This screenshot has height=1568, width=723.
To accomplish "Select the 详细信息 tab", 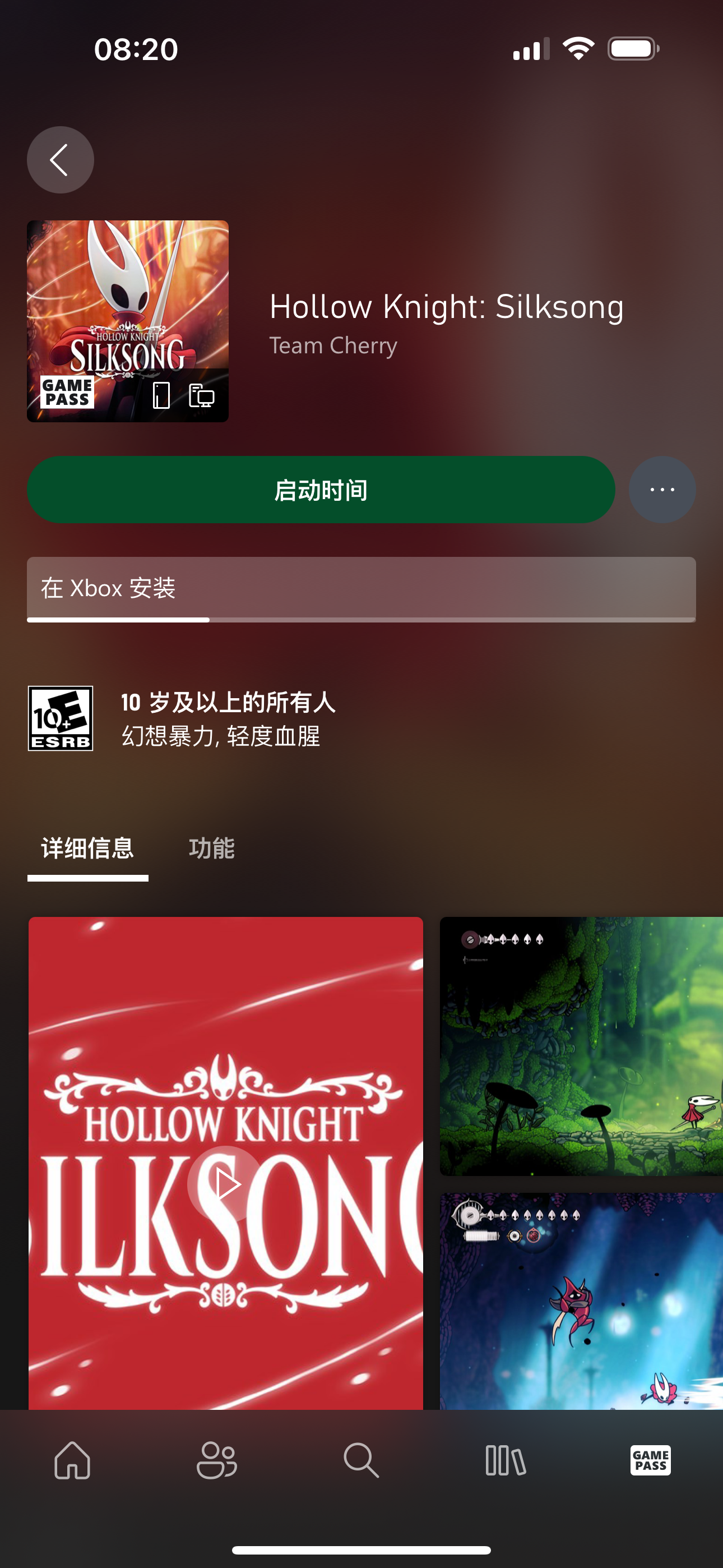I will pos(87,848).
